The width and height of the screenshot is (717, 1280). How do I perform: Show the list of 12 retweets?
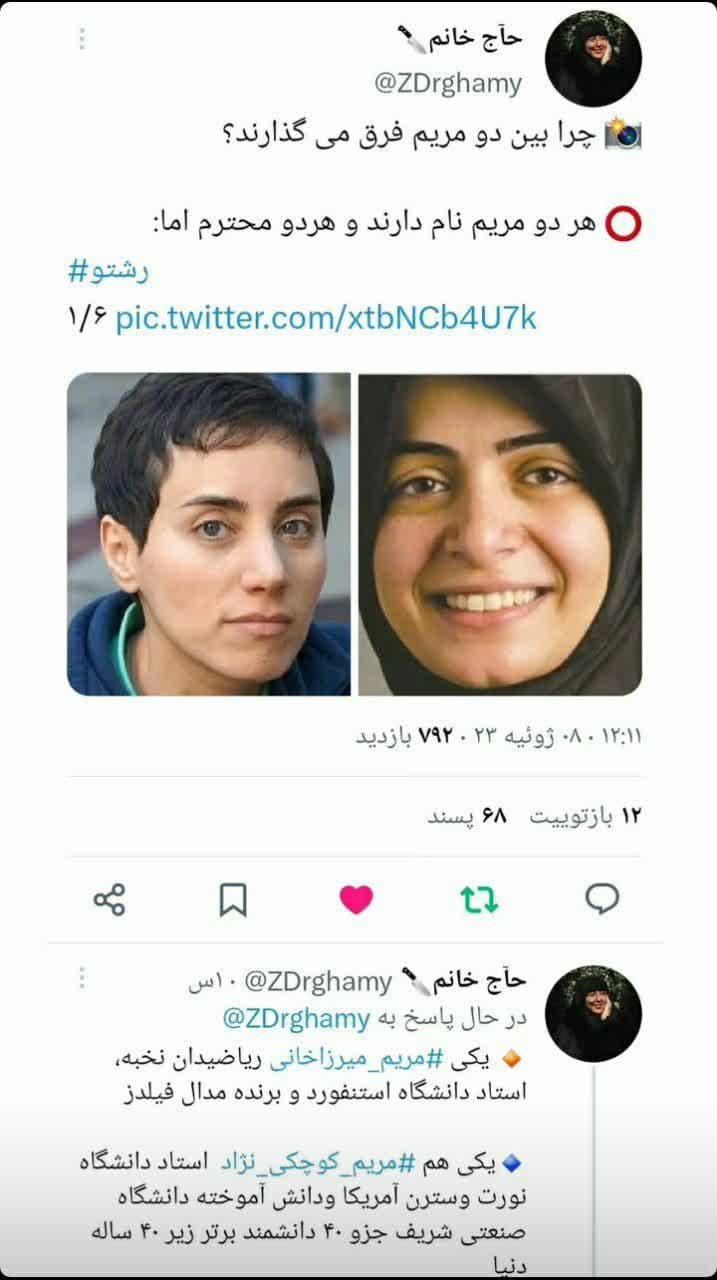click(584, 816)
